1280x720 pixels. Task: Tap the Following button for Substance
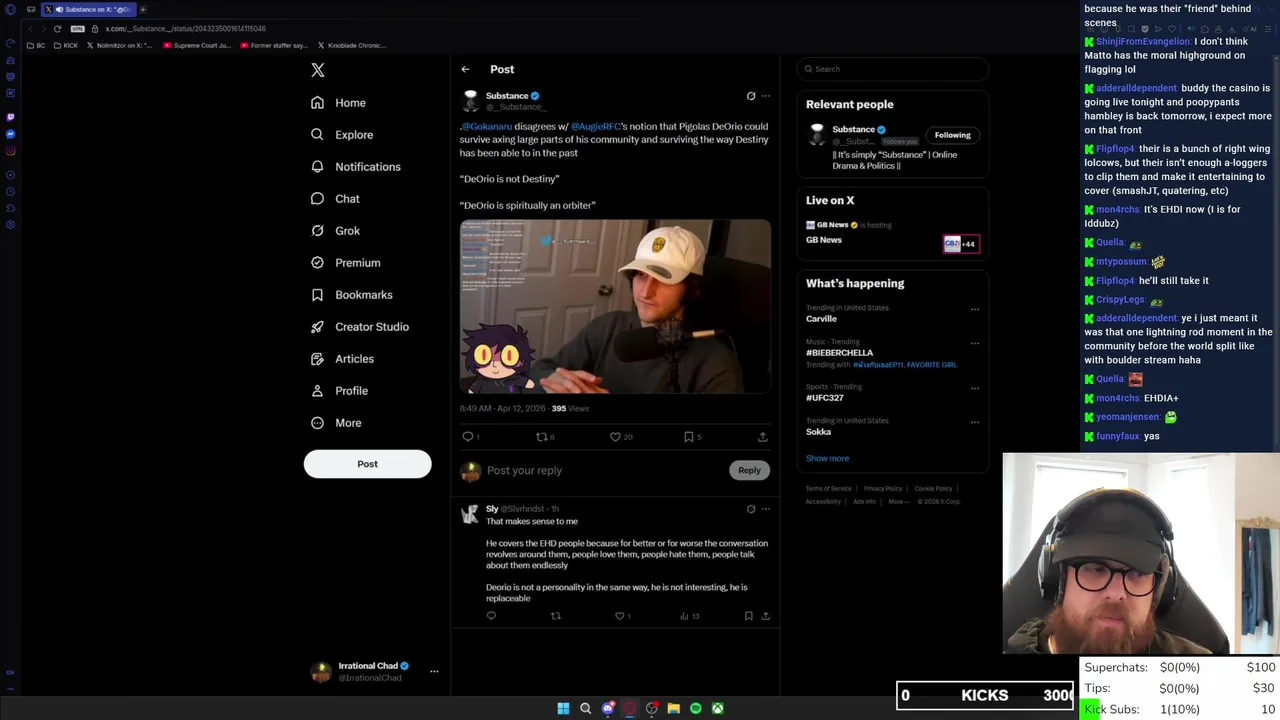click(x=952, y=135)
